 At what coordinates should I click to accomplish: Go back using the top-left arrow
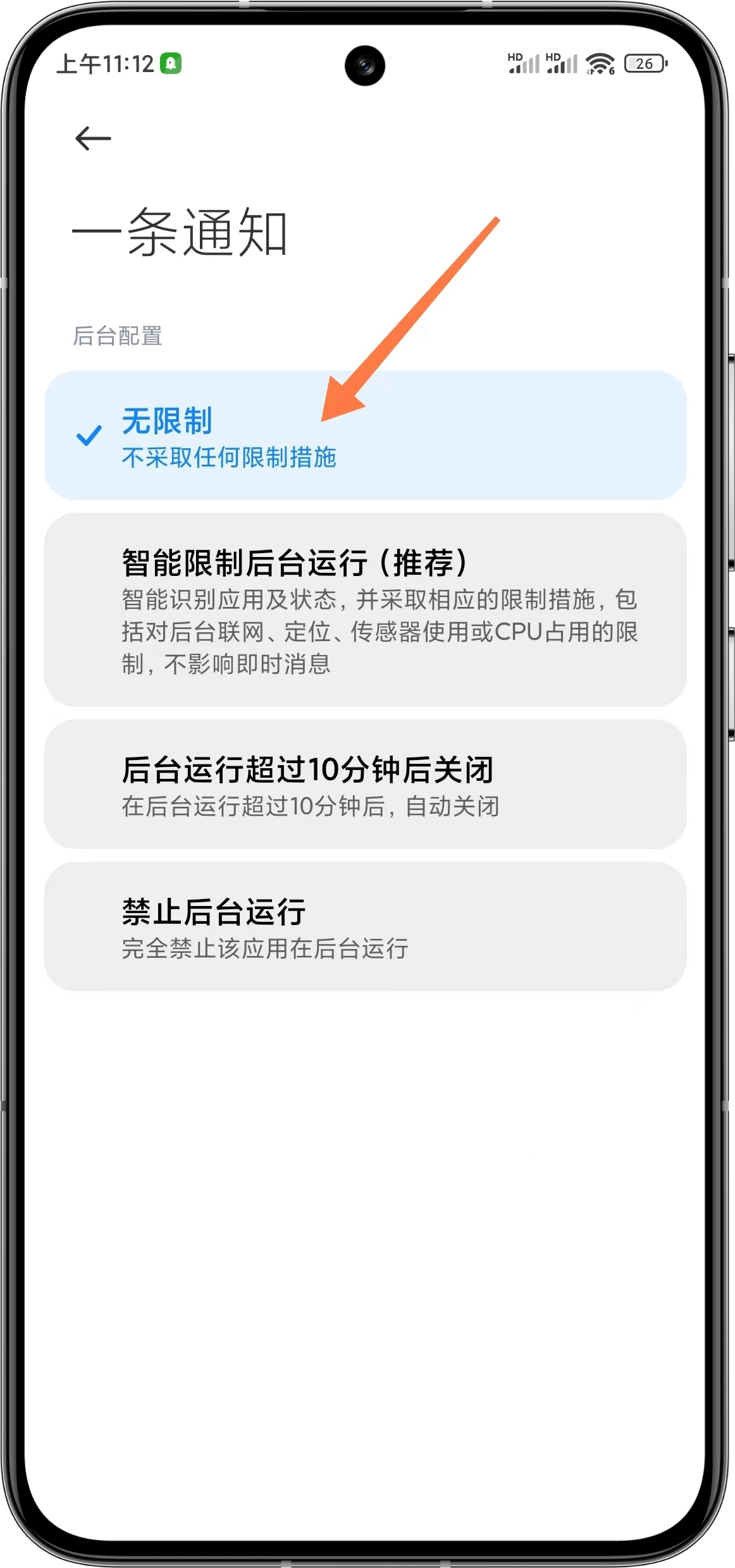coord(93,138)
